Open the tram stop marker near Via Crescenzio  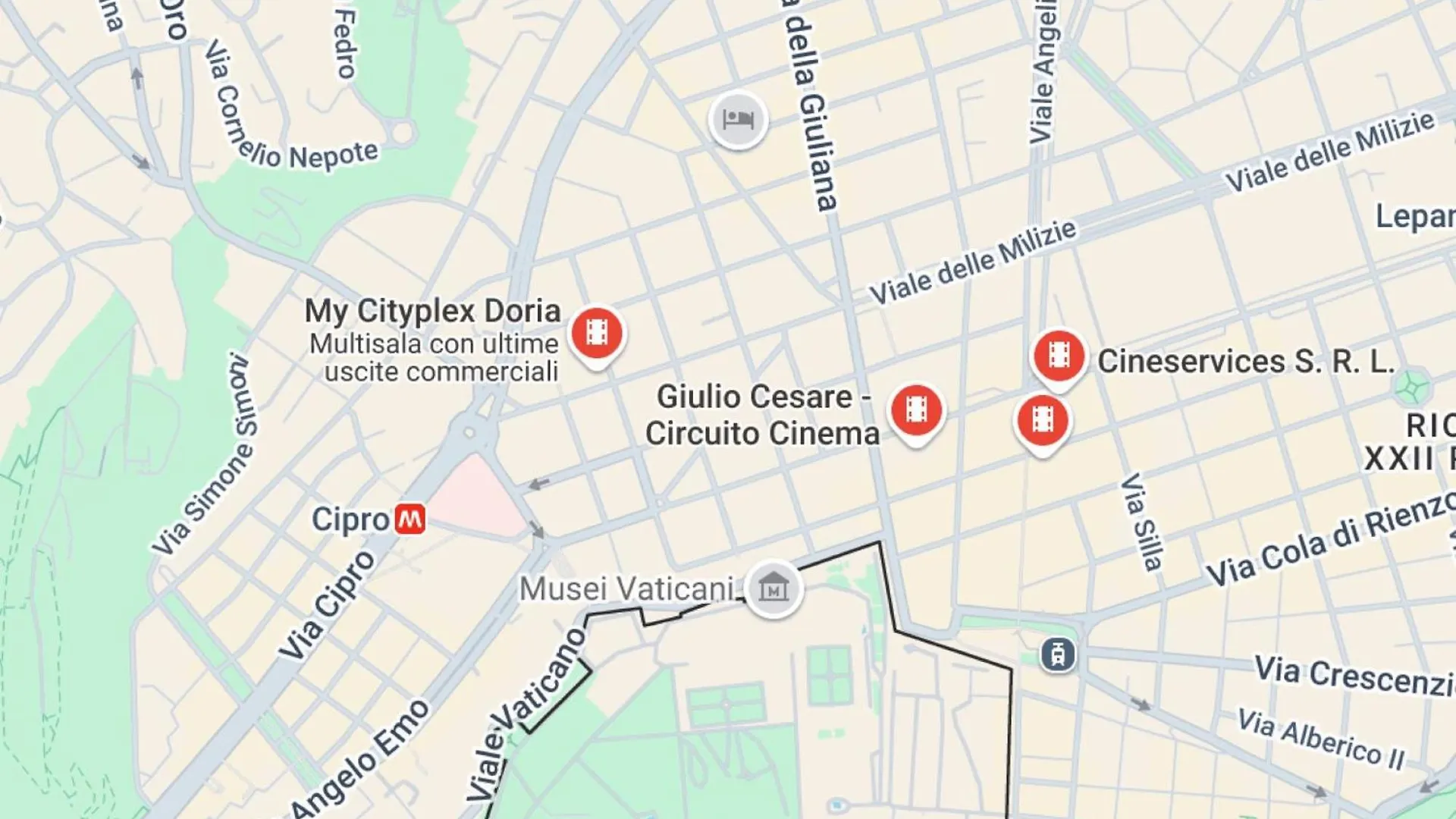[x=1058, y=654]
